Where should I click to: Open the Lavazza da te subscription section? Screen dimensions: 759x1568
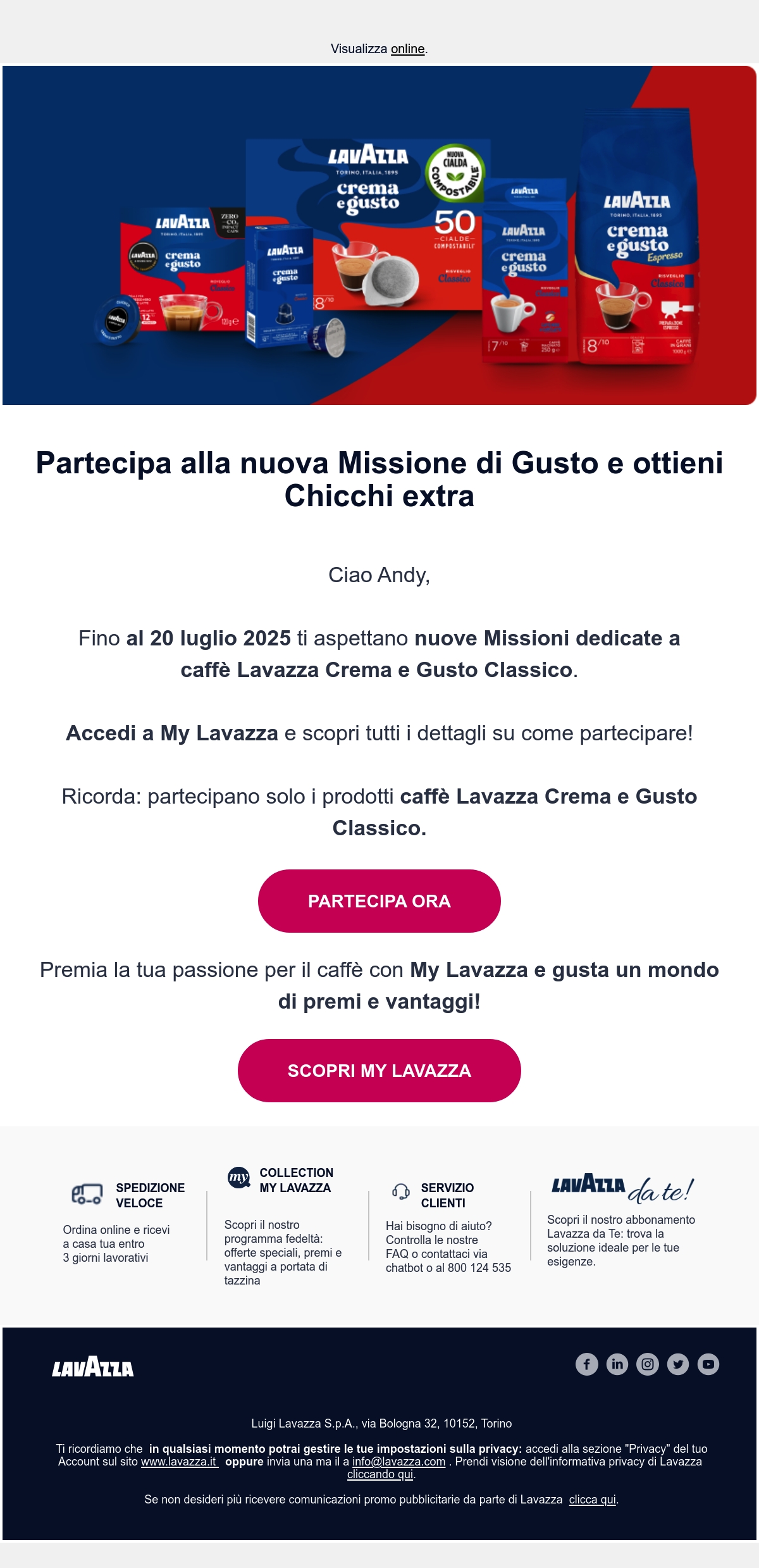622,1221
